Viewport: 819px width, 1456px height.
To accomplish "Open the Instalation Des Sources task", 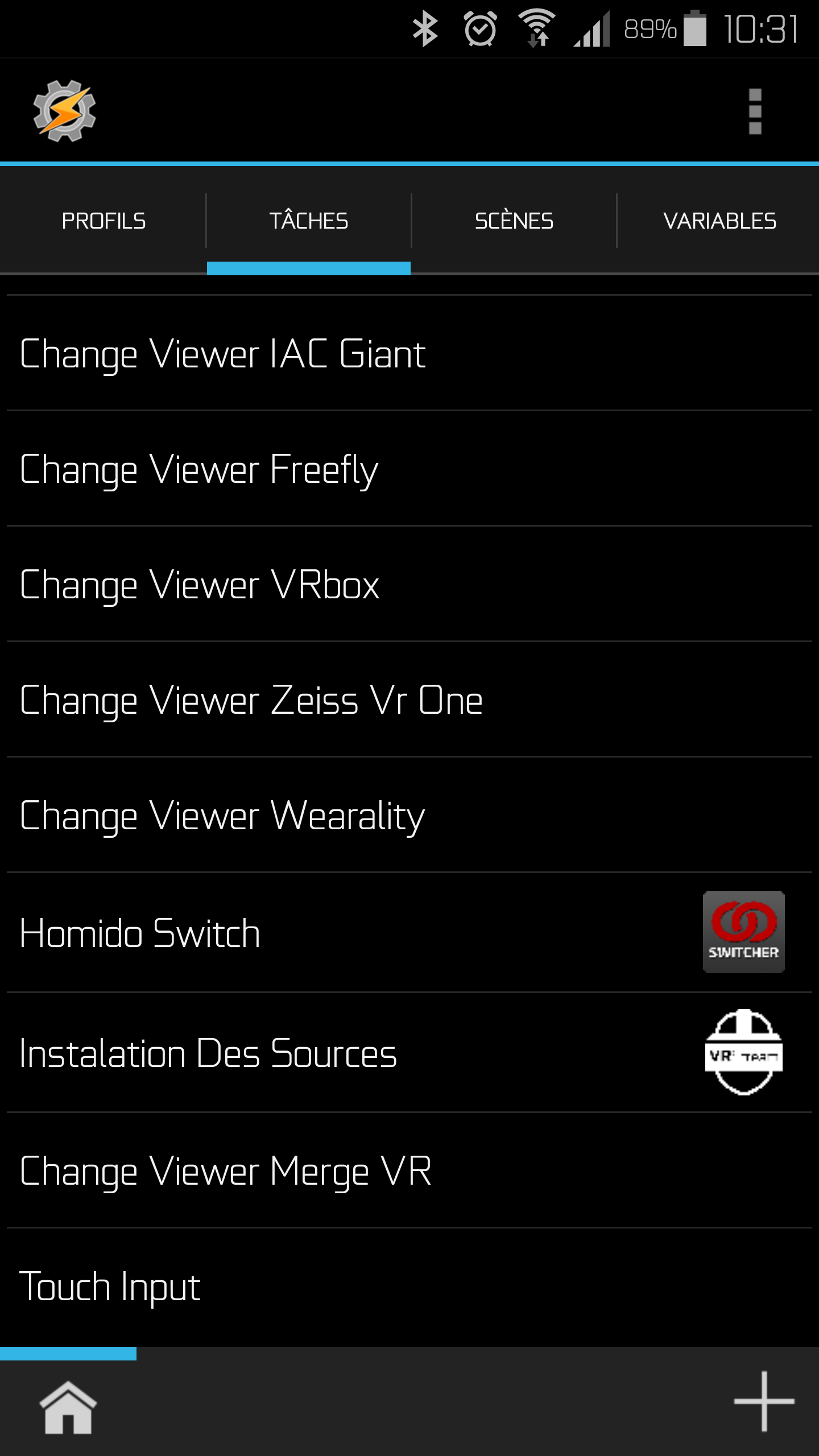I will (409, 1053).
